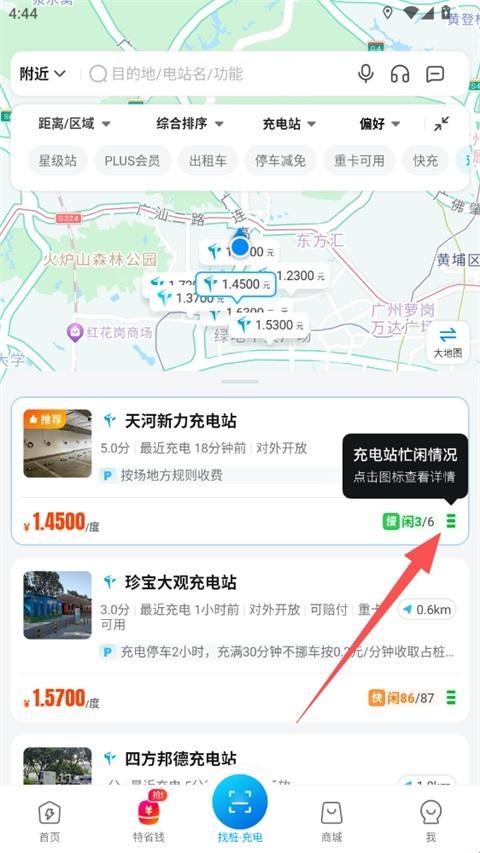
Task: Expand the 充电站 type dropdown
Action: (289, 123)
